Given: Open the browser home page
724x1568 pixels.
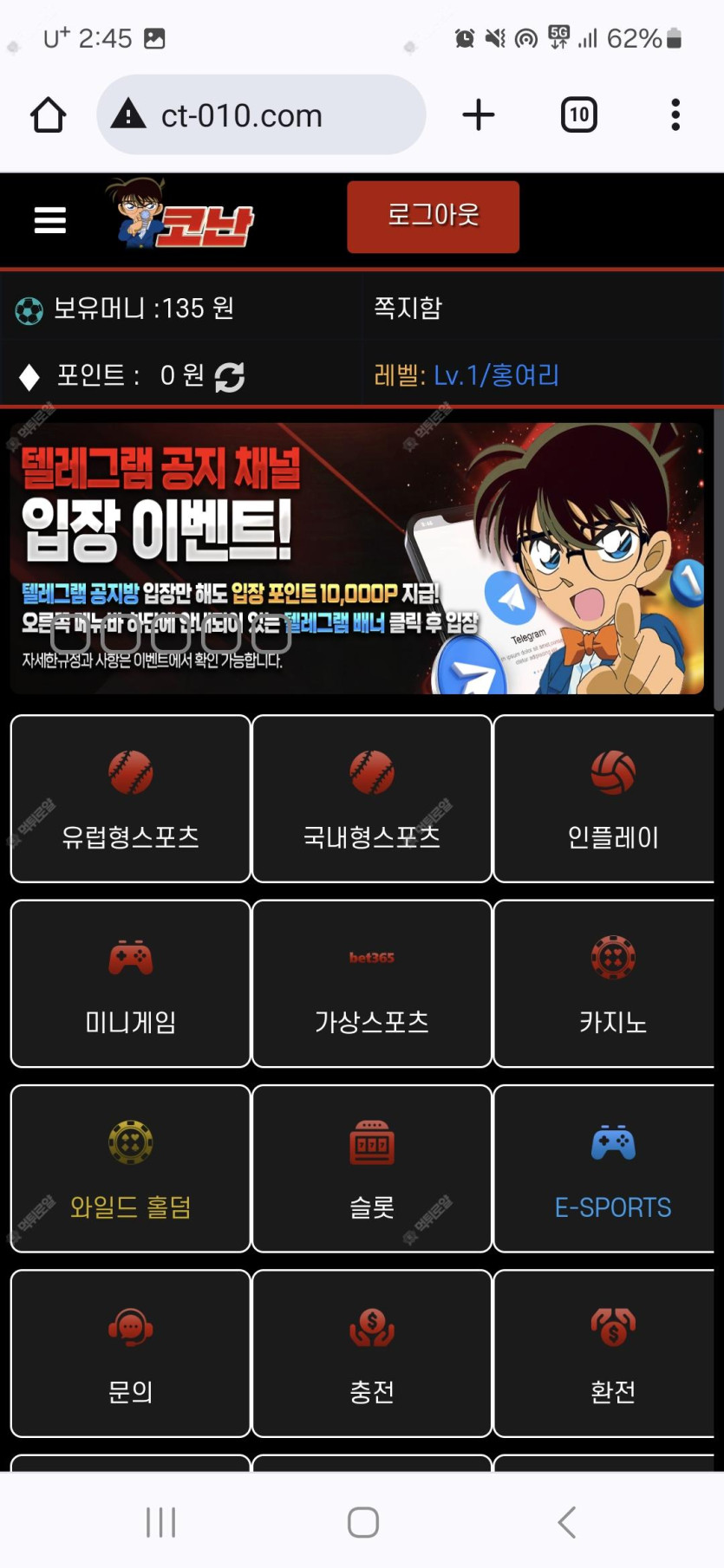Looking at the screenshot, I should (x=49, y=114).
